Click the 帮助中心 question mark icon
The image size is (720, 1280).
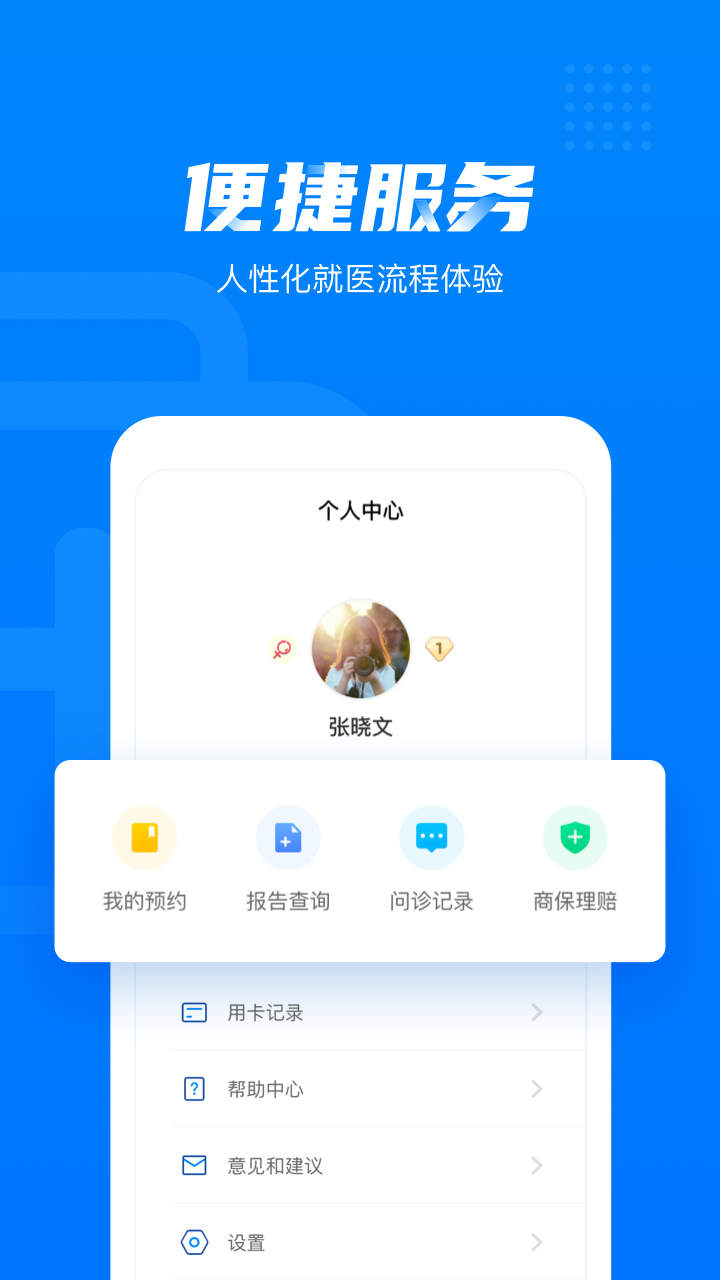click(193, 1089)
